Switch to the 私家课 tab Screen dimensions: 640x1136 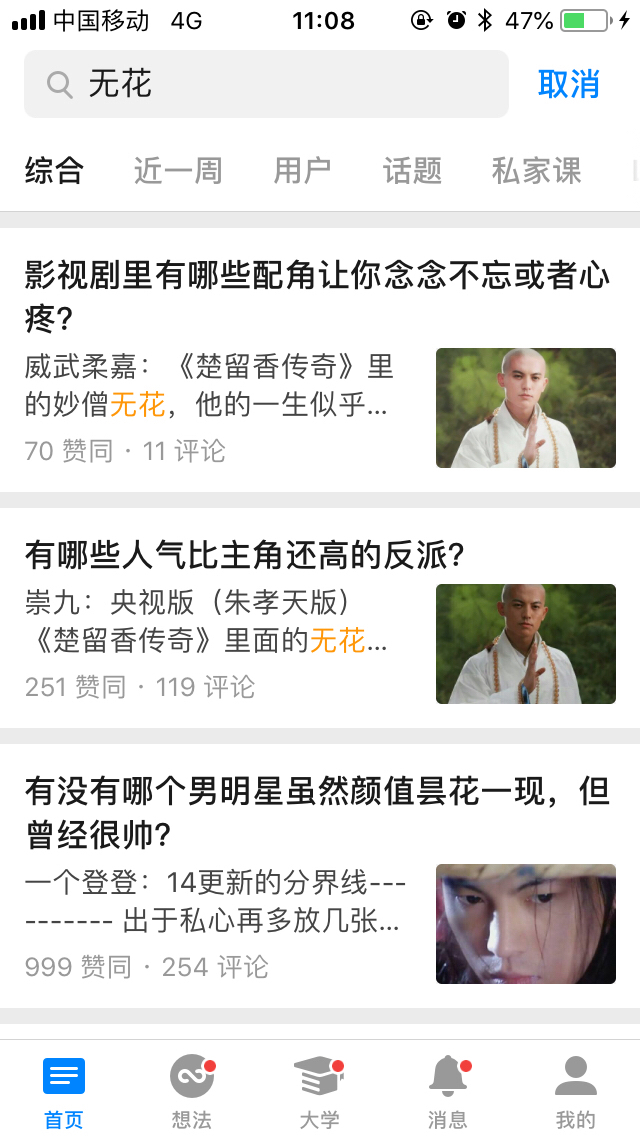[536, 171]
